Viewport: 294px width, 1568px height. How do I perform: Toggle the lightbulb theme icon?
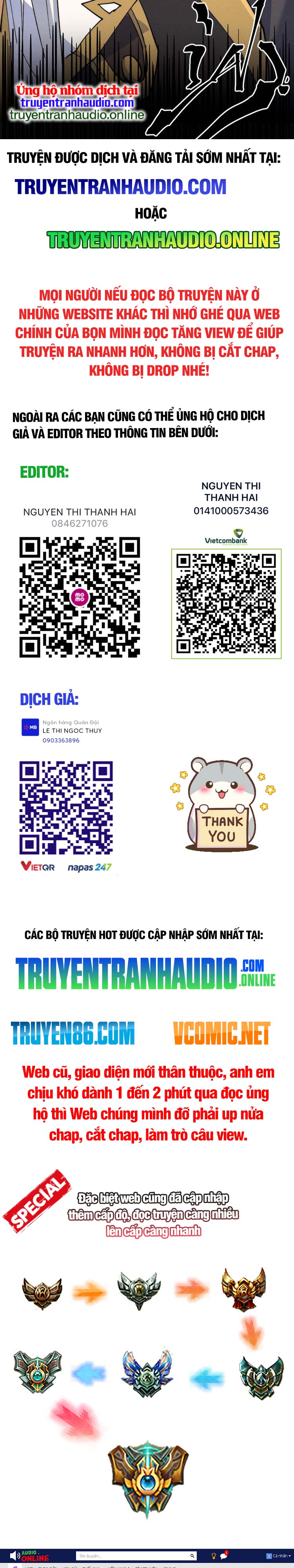pyautogui.click(x=214, y=1556)
